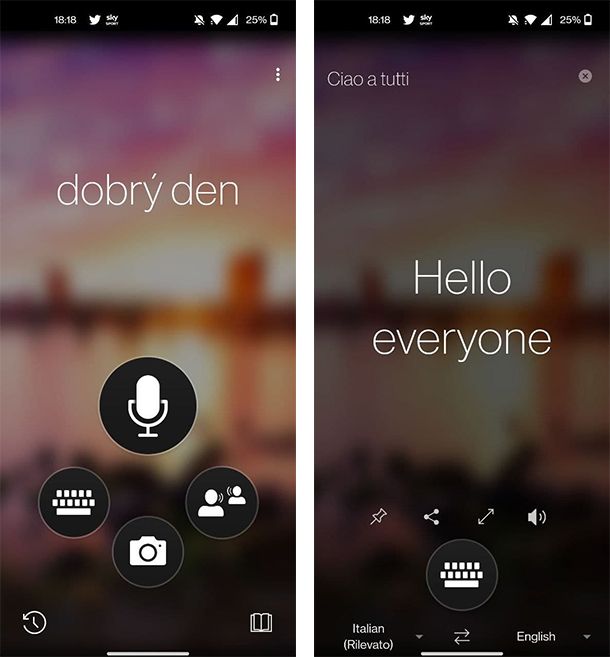The height and width of the screenshot is (657, 610).
Task: Expand the translation to full screen
Action: click(486, 517)
